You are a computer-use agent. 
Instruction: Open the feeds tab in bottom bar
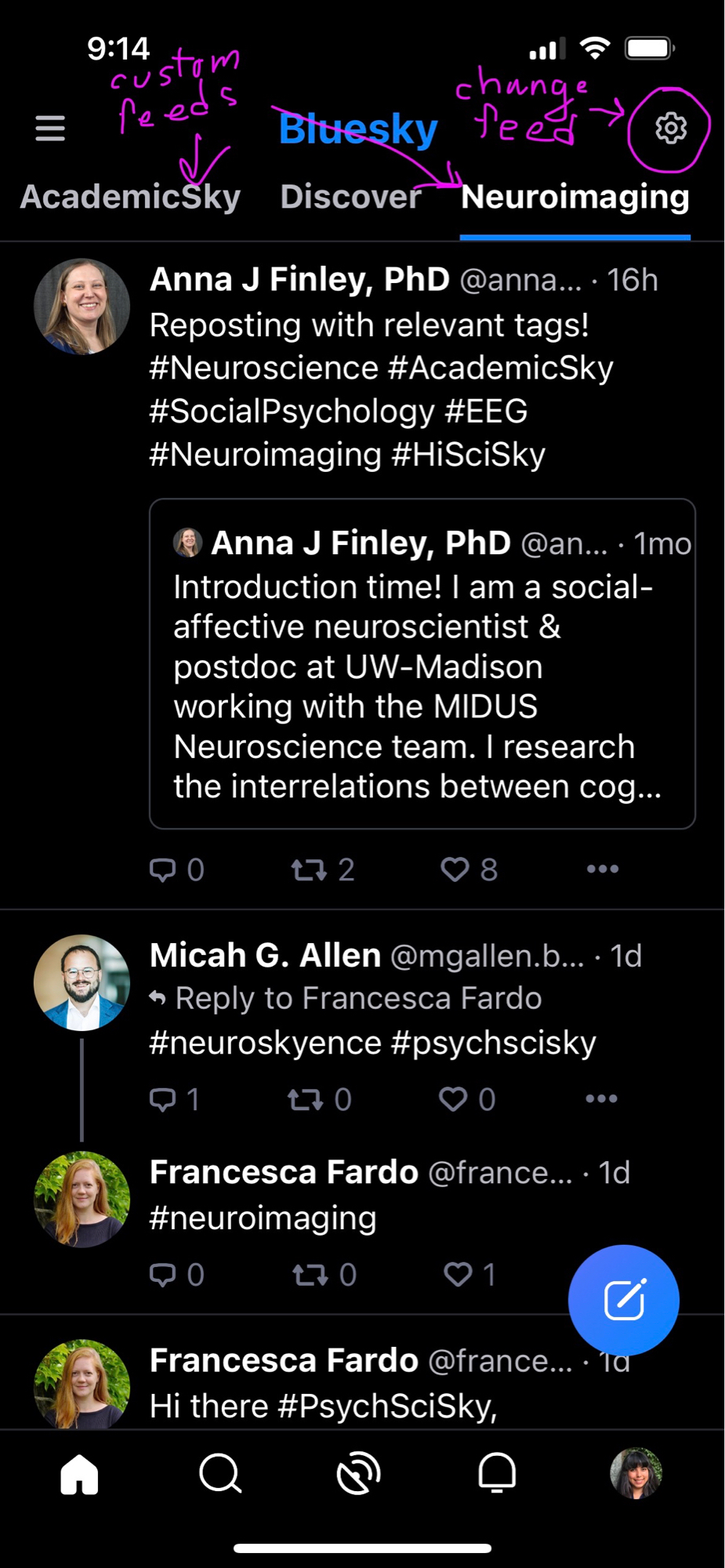coord(358,1474)
